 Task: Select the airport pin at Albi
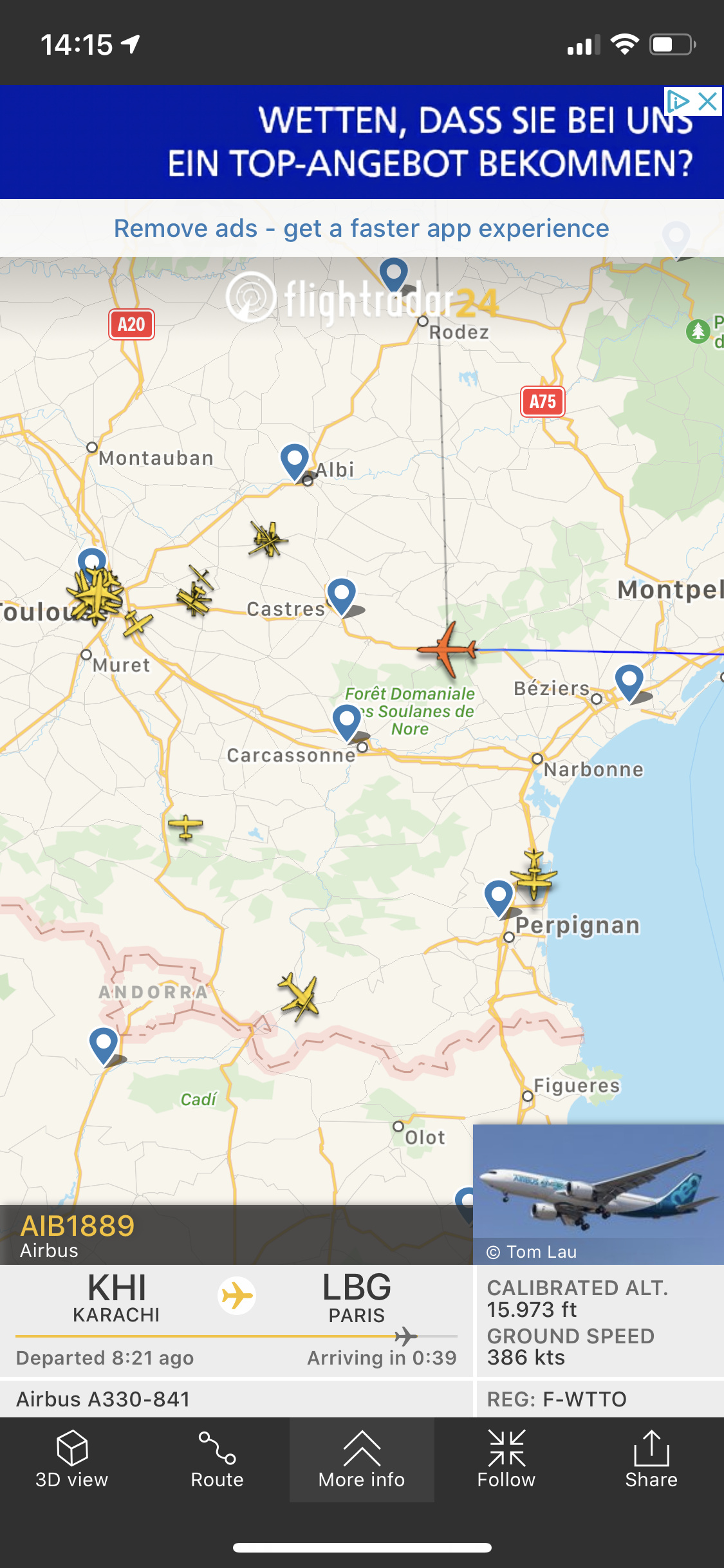295,460
